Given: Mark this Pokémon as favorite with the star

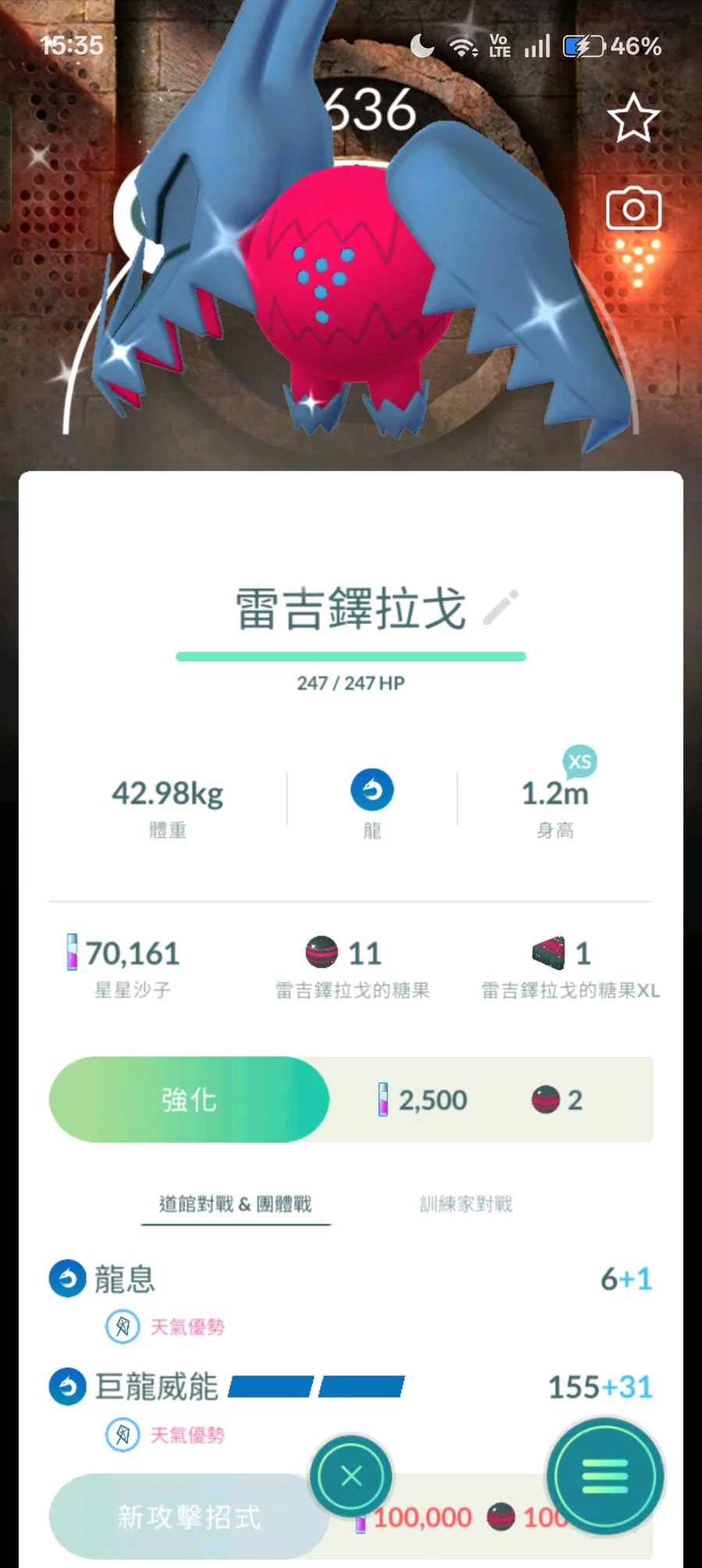Looking at the screenshot, I should tap(633, 119).
